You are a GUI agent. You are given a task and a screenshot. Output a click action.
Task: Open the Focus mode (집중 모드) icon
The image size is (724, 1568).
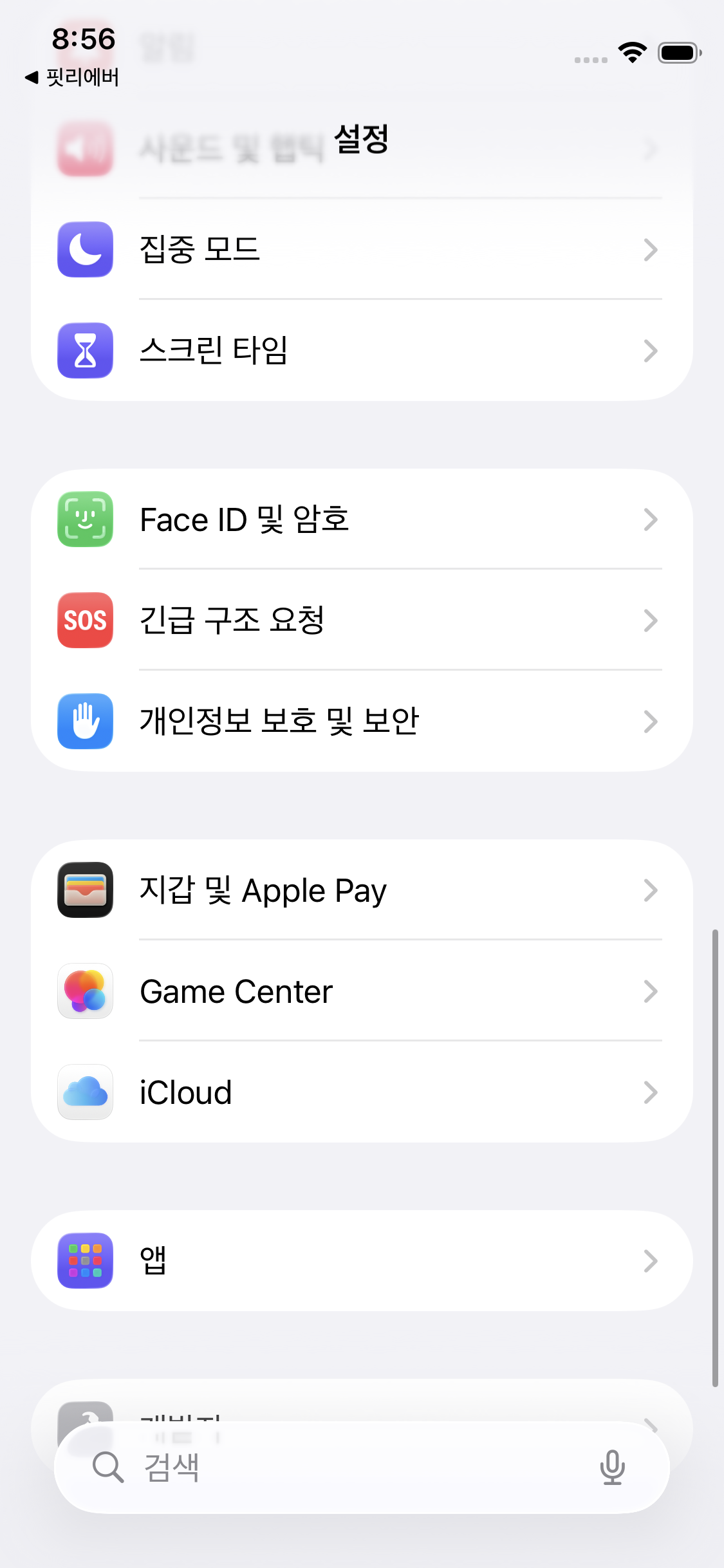tap(85, 250)
